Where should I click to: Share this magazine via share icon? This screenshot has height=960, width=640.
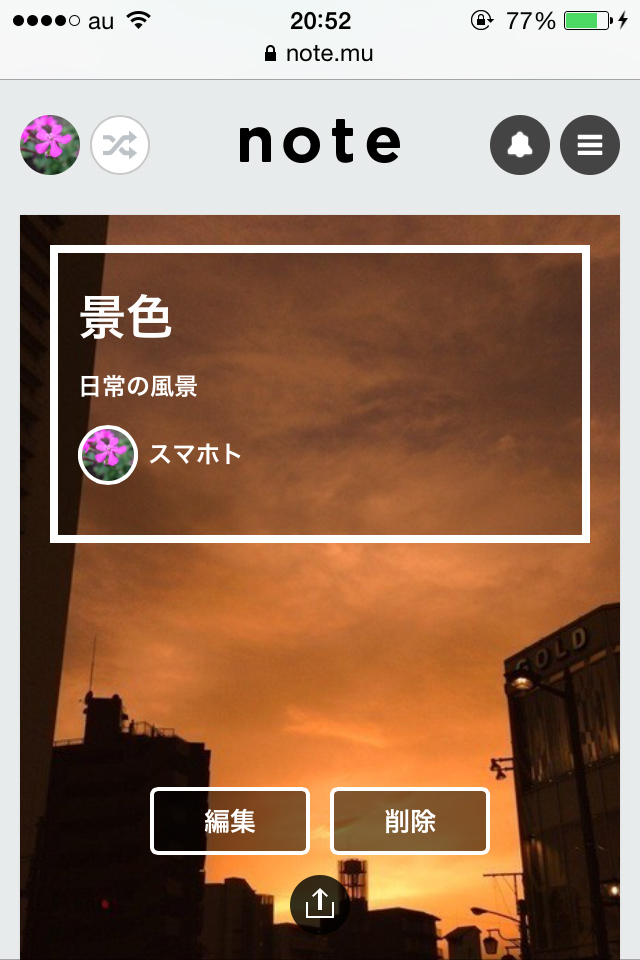point(320,904)
